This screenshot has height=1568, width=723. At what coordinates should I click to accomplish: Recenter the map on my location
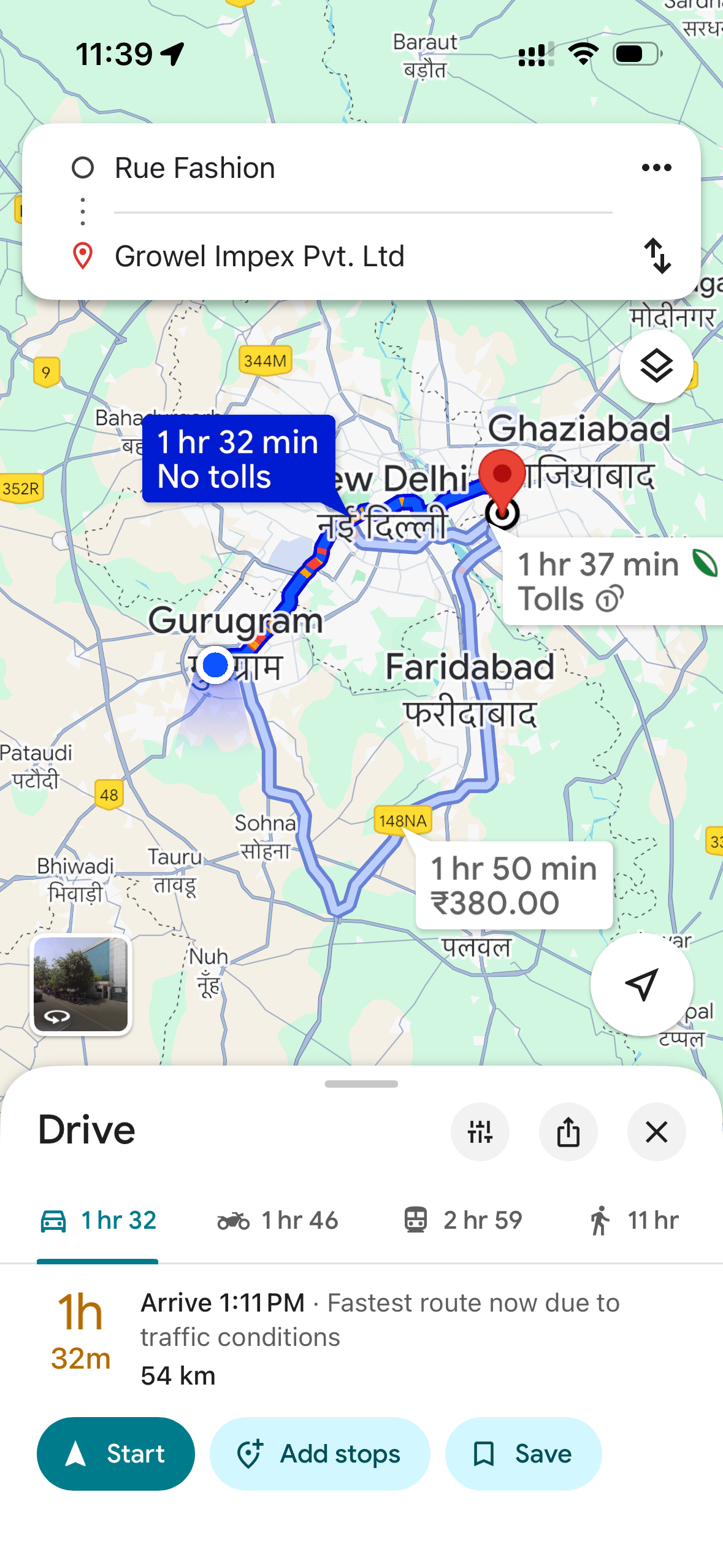[x=641, y=985]
